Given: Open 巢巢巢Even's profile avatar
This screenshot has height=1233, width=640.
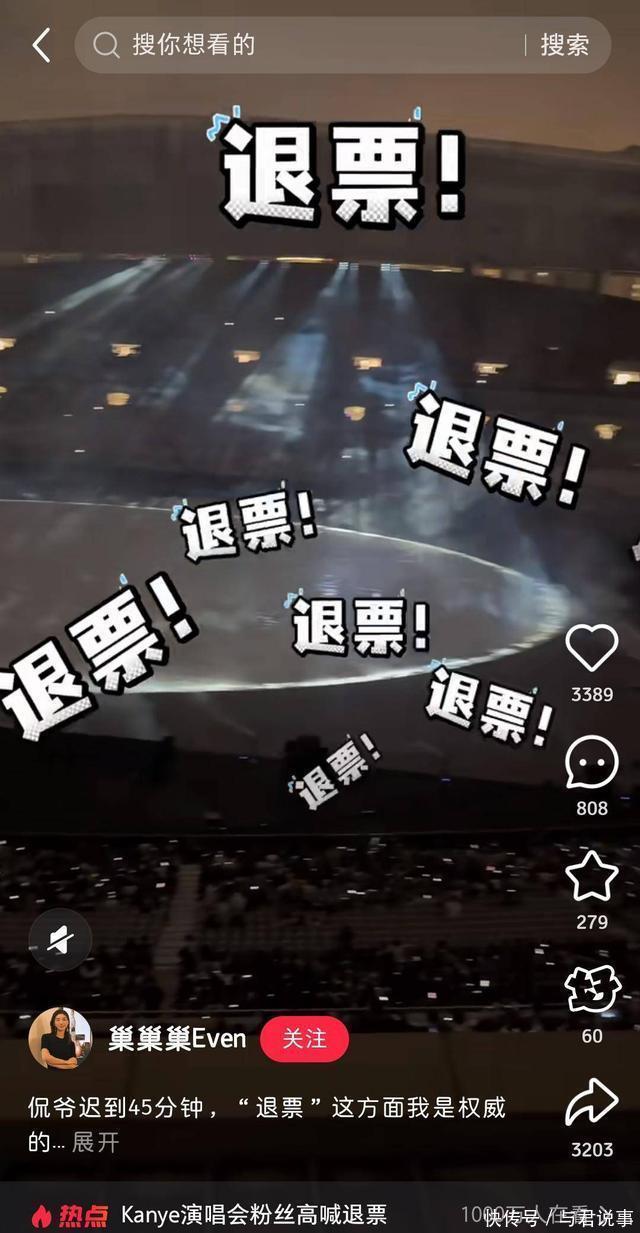Looking at the screenshot, I should (x=60, y=1038).
